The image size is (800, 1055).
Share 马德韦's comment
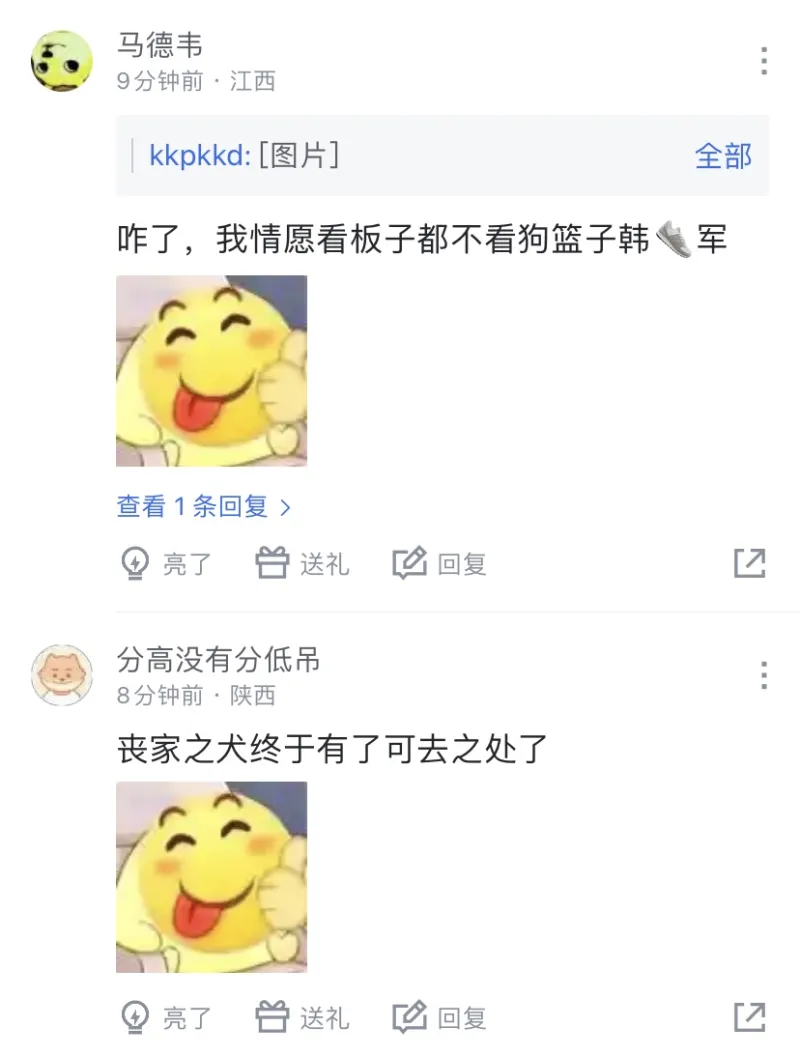click(749, 564)
